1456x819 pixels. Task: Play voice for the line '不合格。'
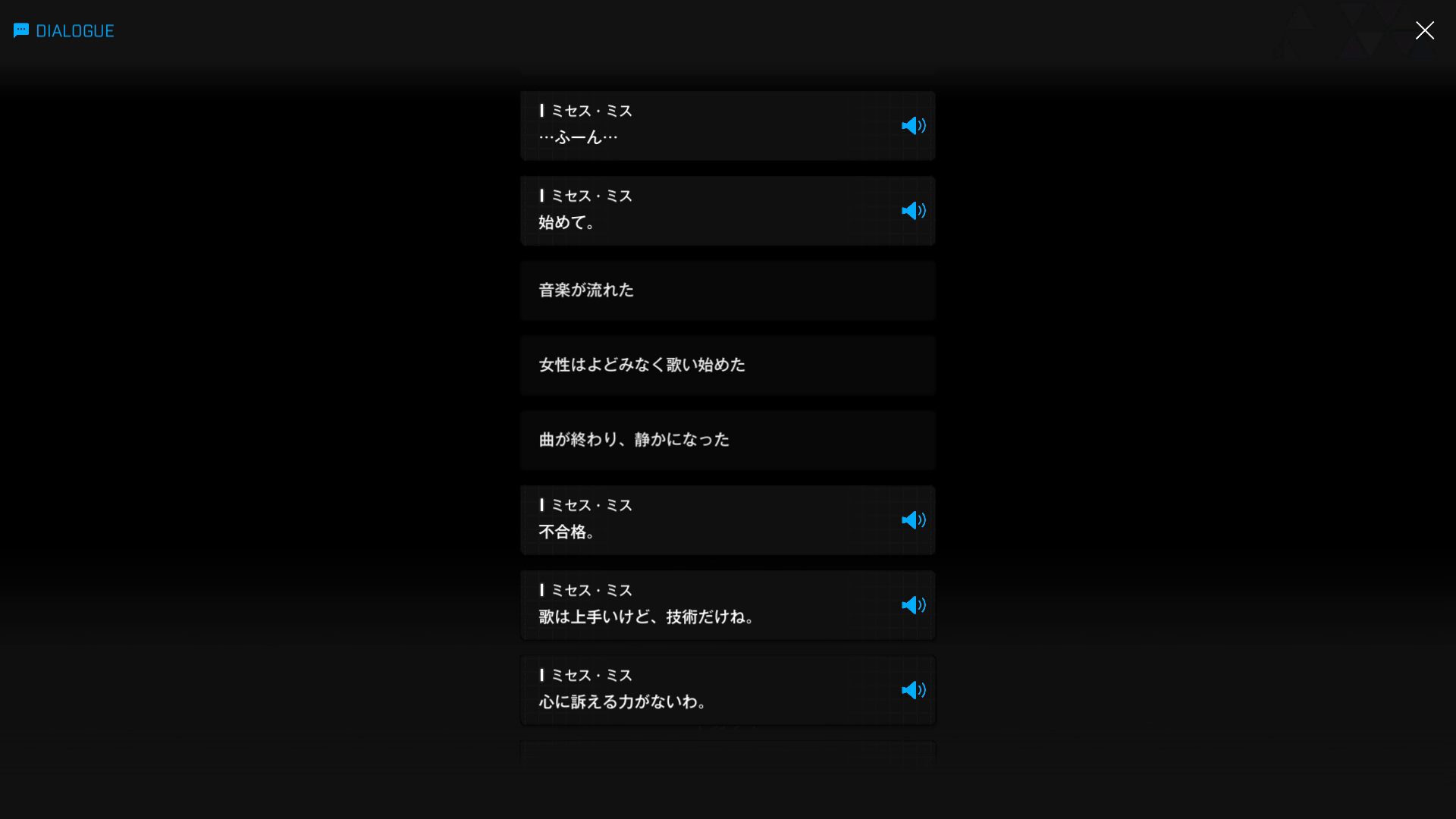pyautogui.click(x=913, y=520)
